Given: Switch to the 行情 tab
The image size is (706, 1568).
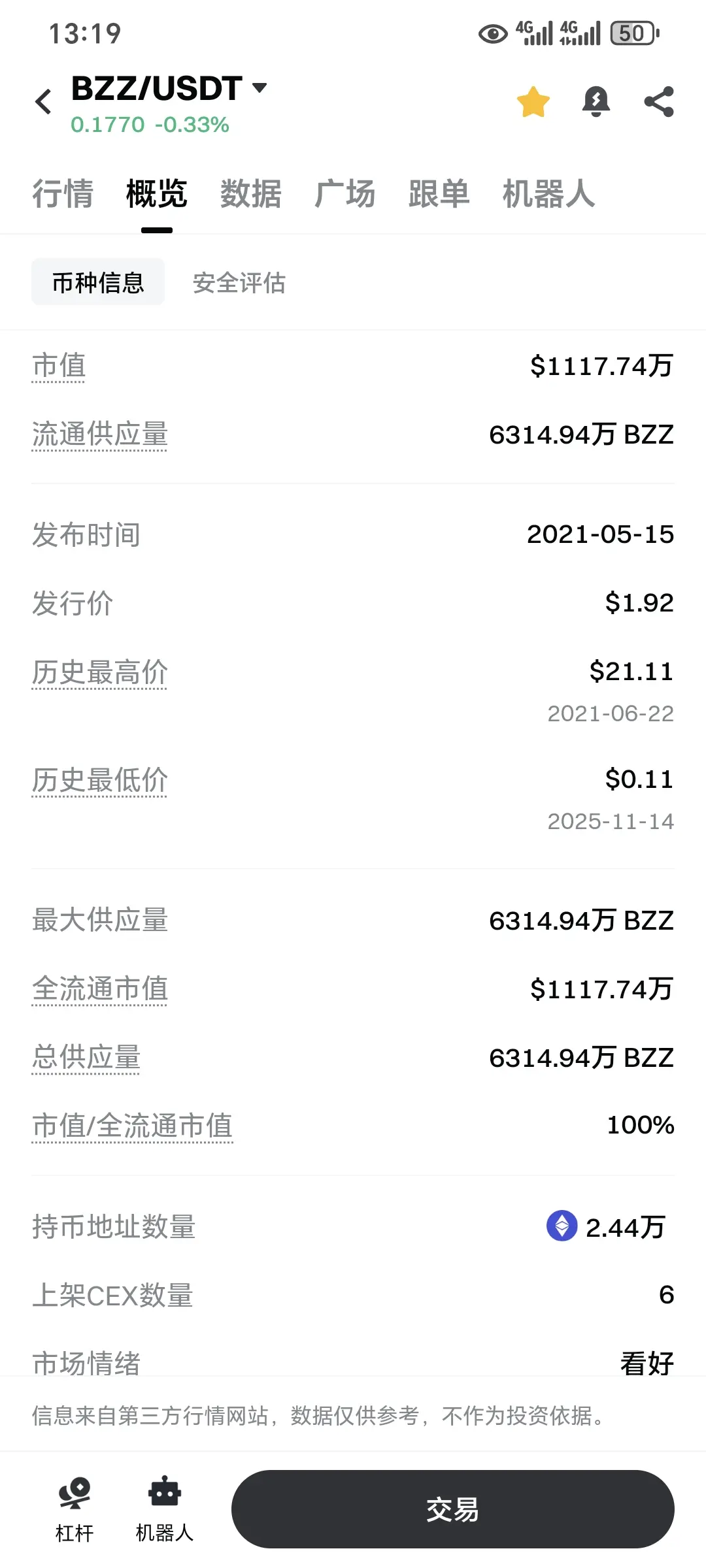Looking at the screenshot, I should (x=63, y=194).
